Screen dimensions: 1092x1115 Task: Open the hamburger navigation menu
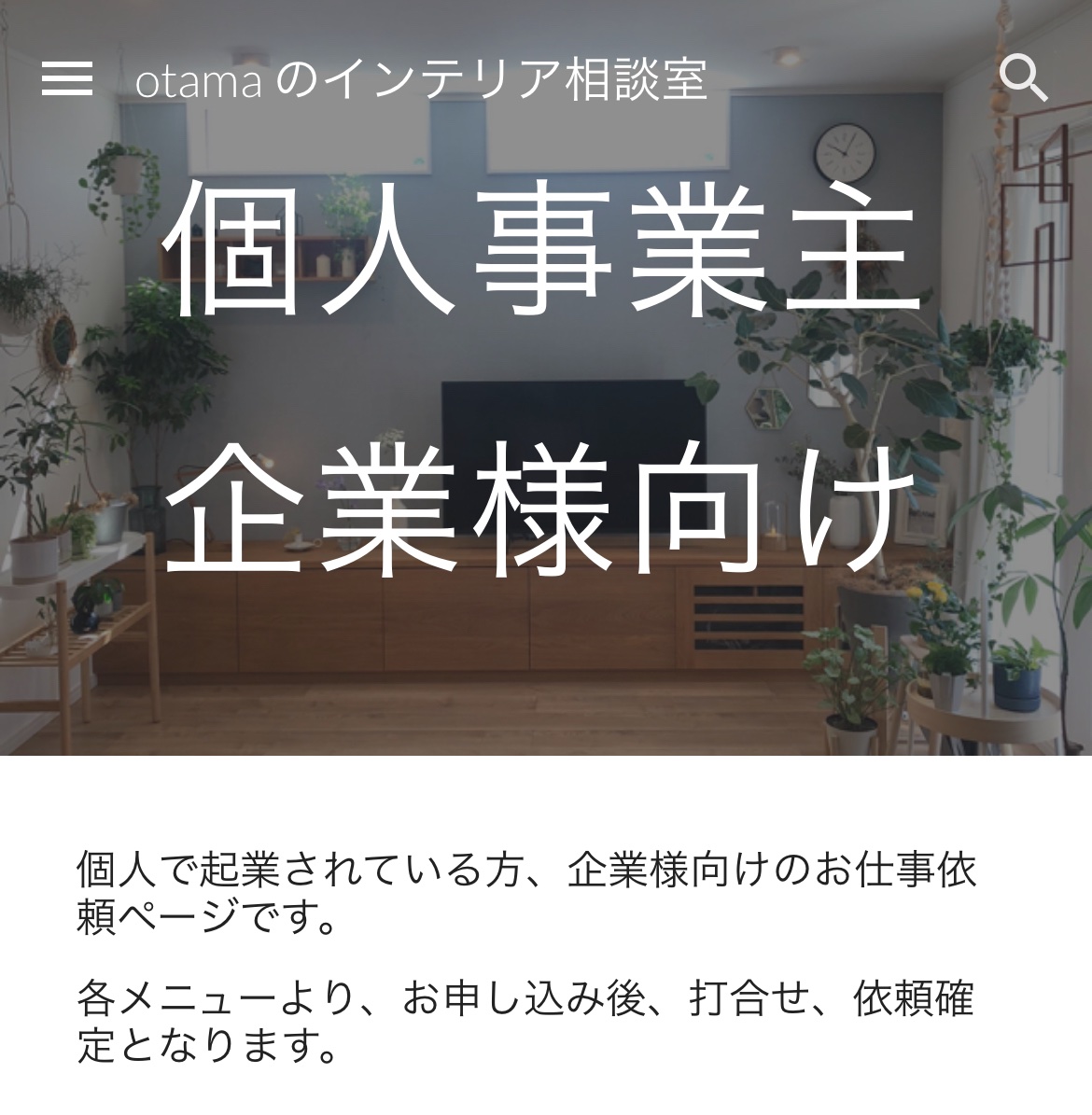click(67, 79)
